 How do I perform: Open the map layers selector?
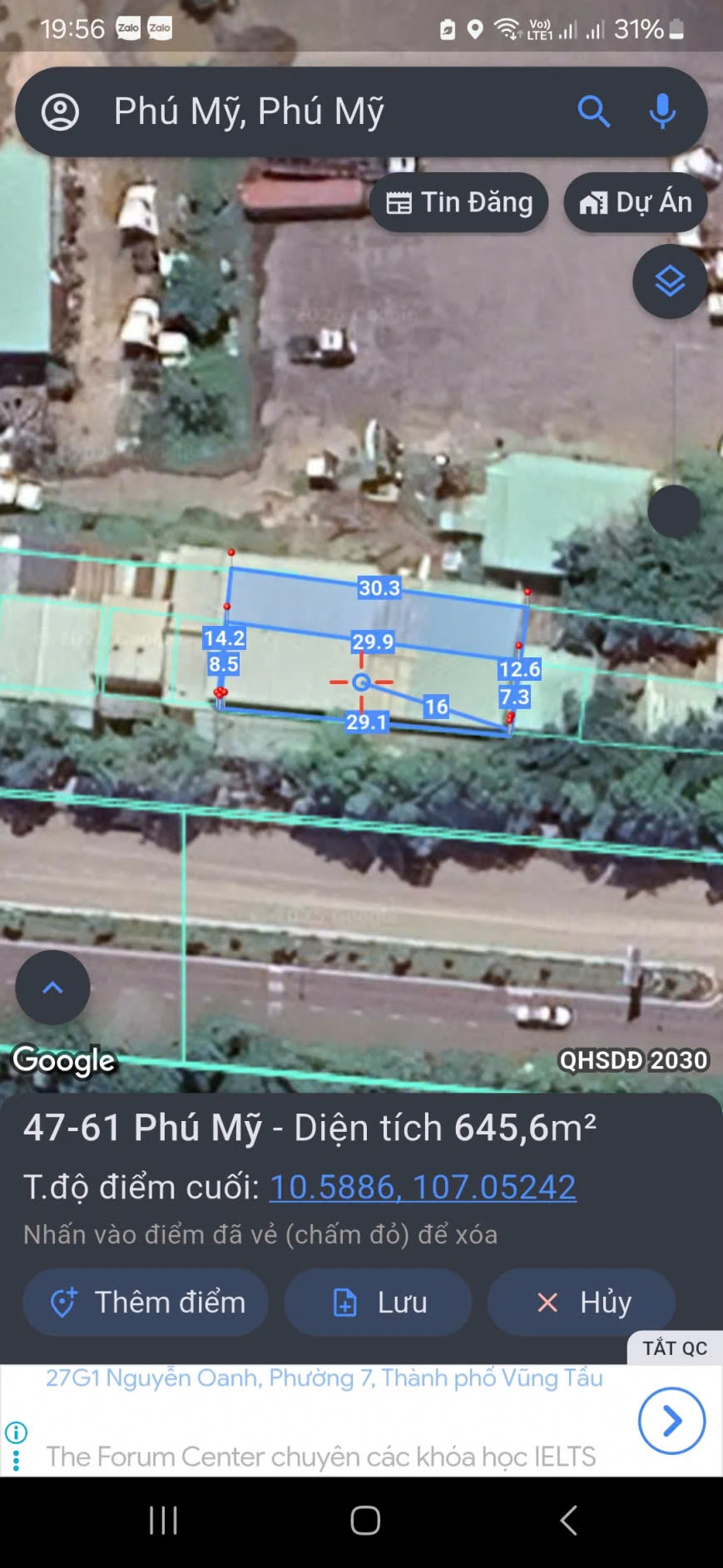click(x=670, y=282)
